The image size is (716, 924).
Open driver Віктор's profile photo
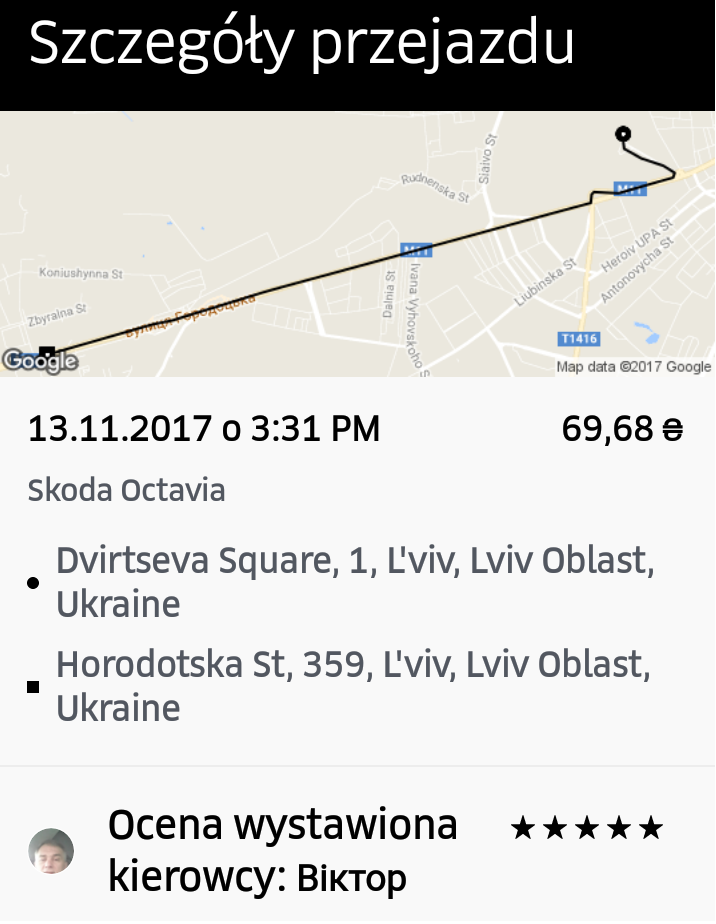pos(51,851)
